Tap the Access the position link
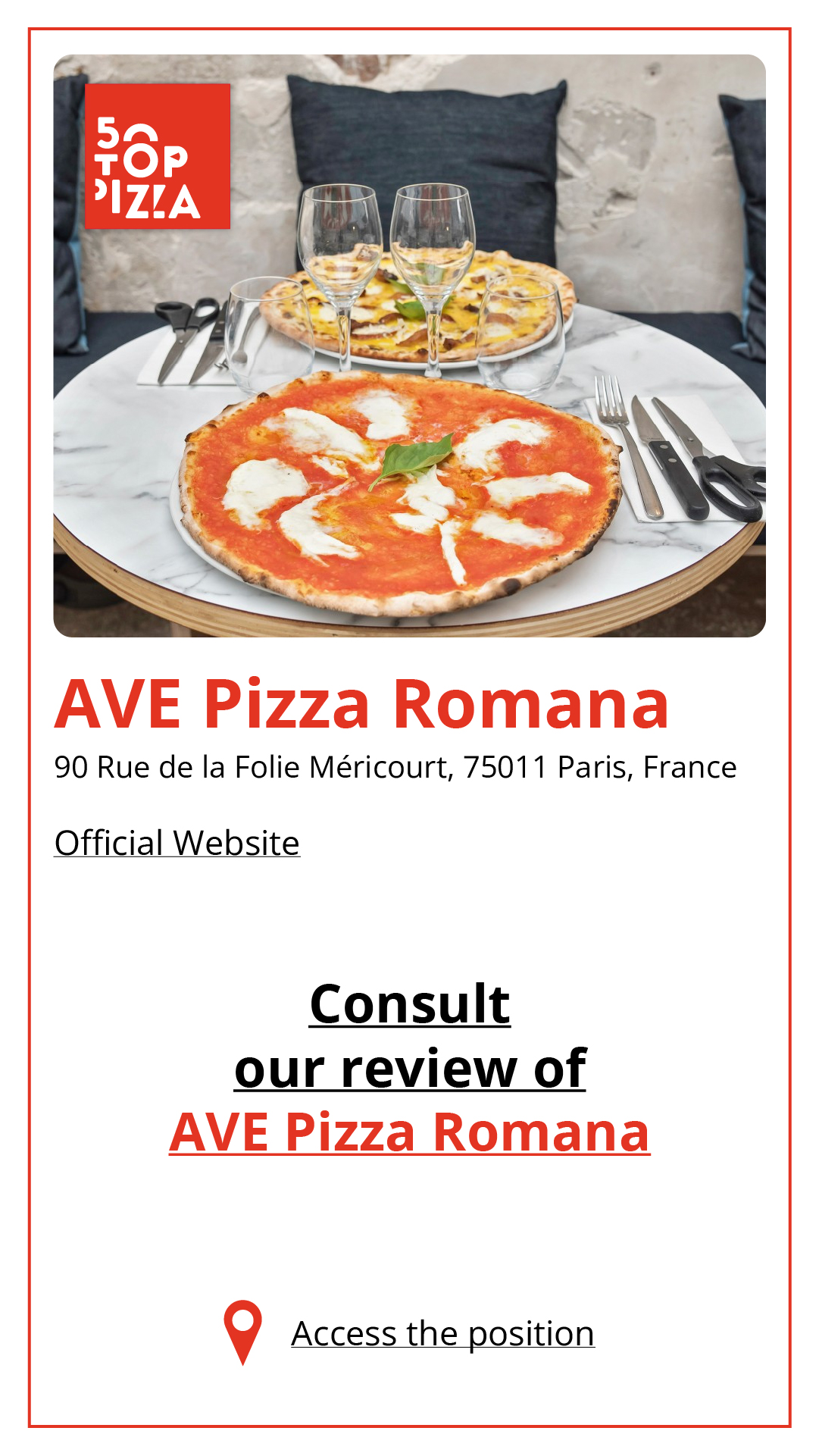This screenshot has width=819, height=1456. [x=442, y=1333]
